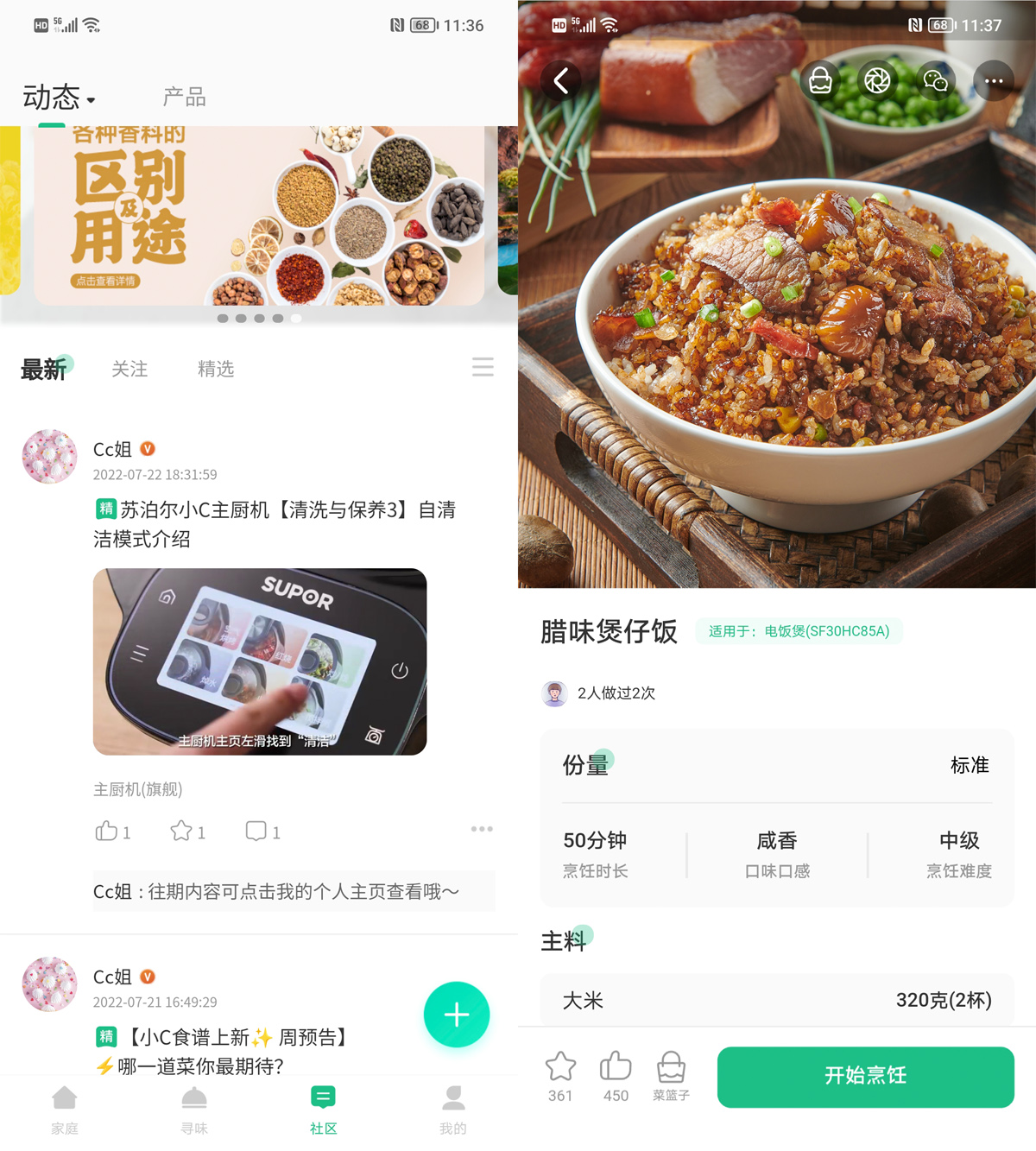The image size is (1036, 1151).
Task: Switch to the 关注 tab
Action: (x=129, y=369)
